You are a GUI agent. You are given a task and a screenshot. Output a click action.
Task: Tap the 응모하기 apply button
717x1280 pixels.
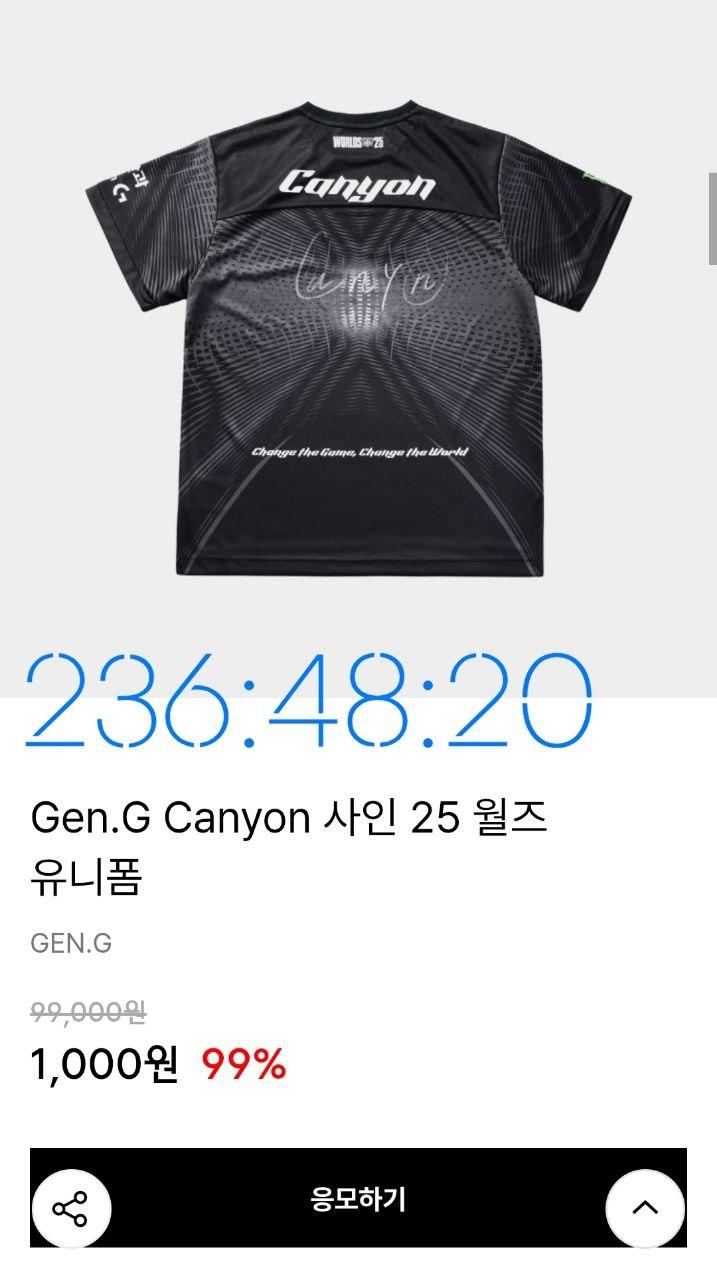(358, 1198)
